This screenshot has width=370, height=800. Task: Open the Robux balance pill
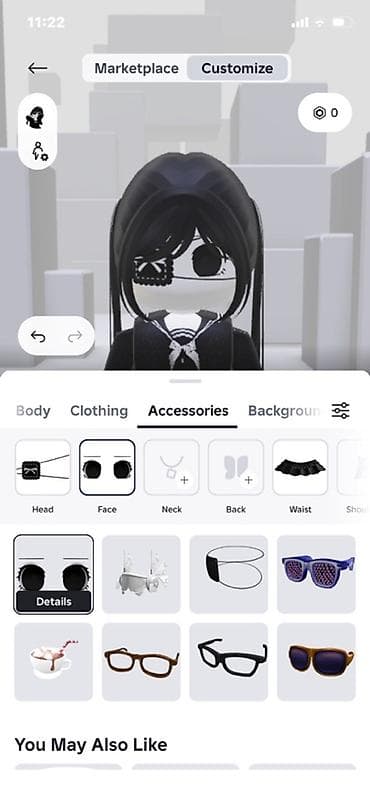325,113
